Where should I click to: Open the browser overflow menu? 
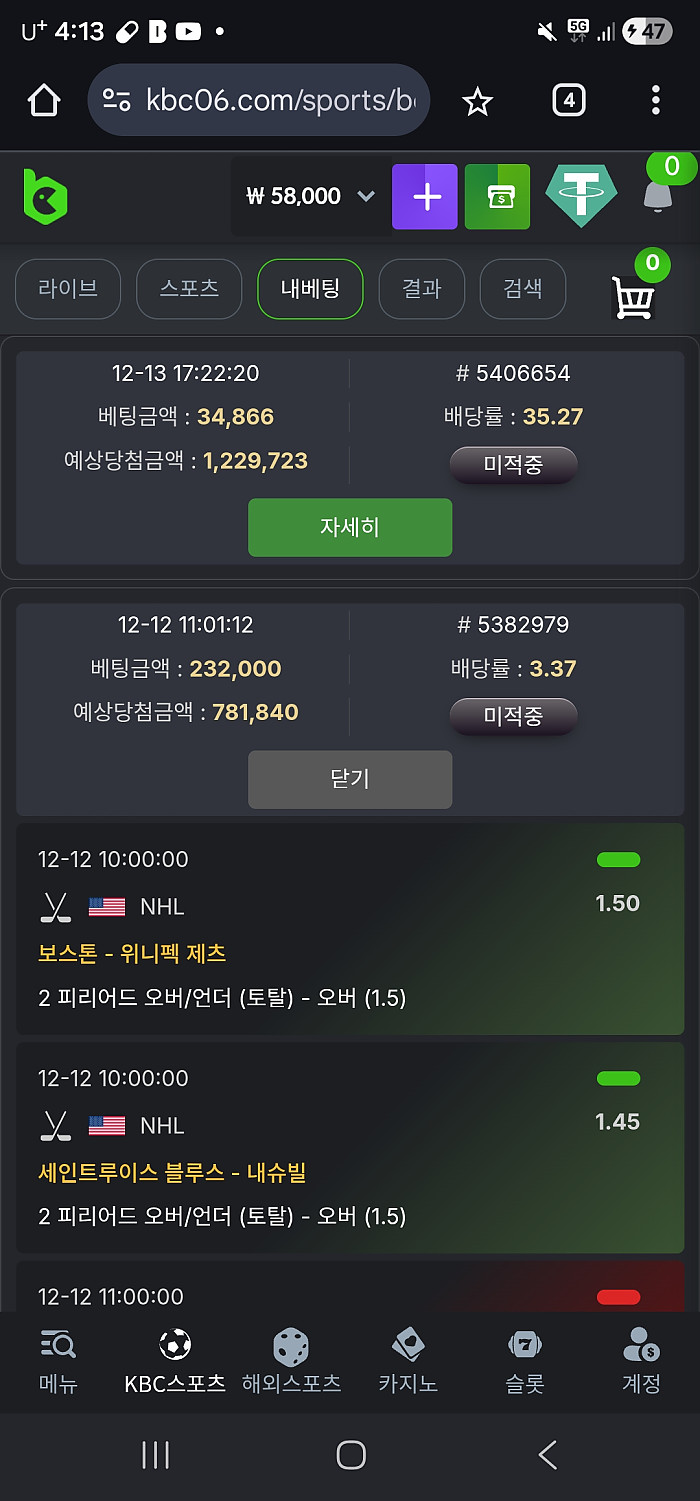655,100
